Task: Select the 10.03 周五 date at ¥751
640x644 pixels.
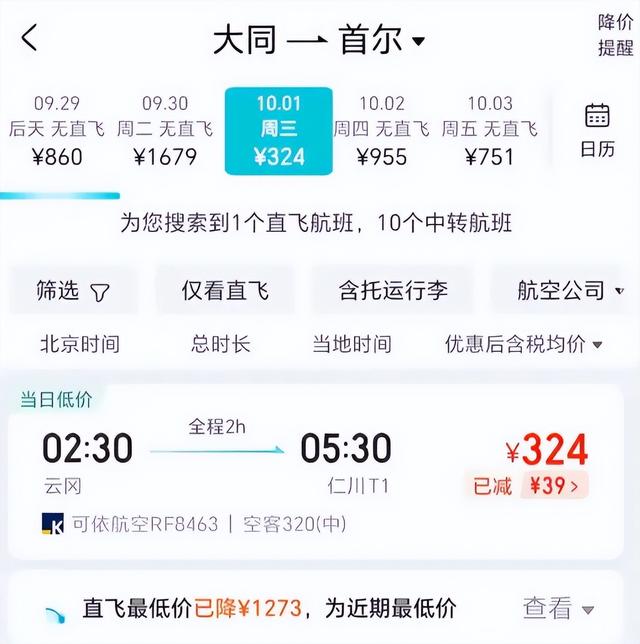Action: [489, 131]
